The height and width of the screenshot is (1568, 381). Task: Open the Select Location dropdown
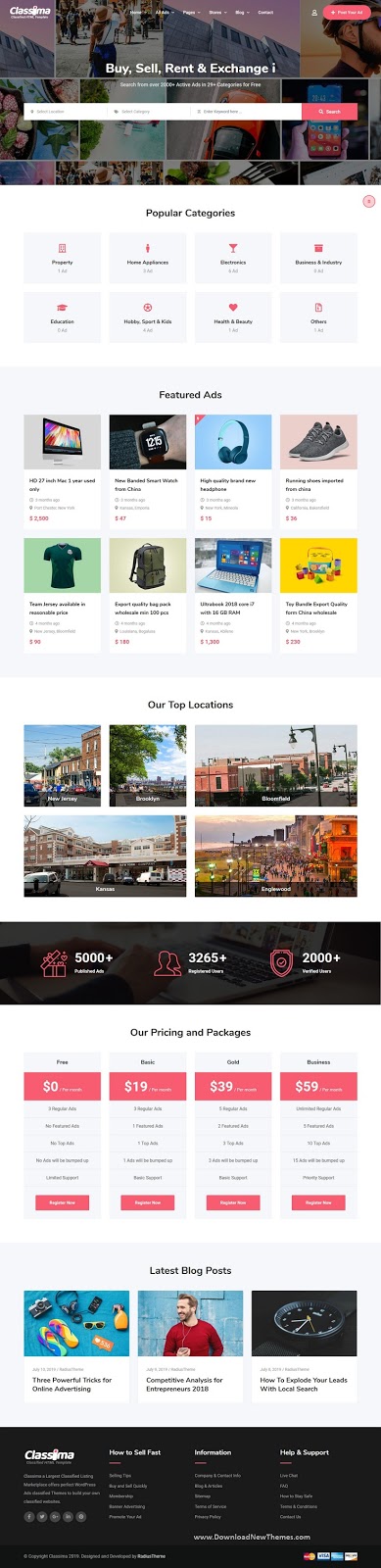pos(65,112)
